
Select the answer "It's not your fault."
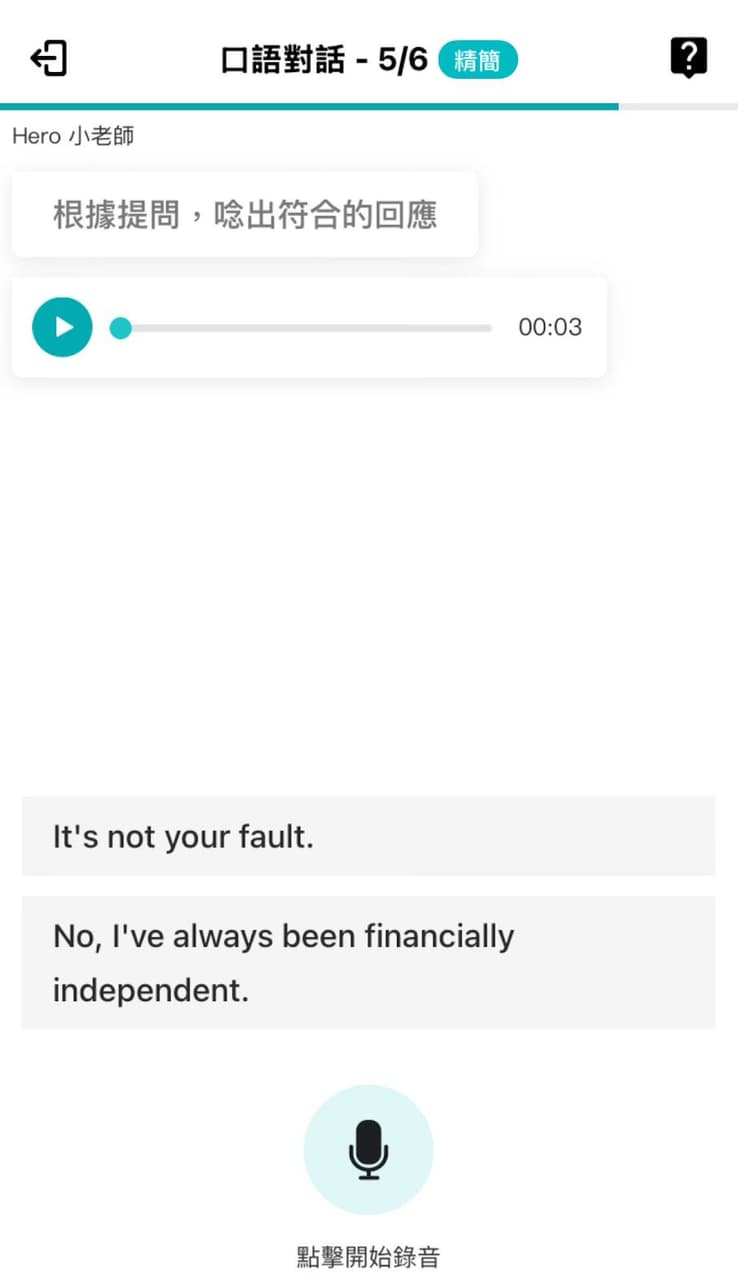(368, 836)
